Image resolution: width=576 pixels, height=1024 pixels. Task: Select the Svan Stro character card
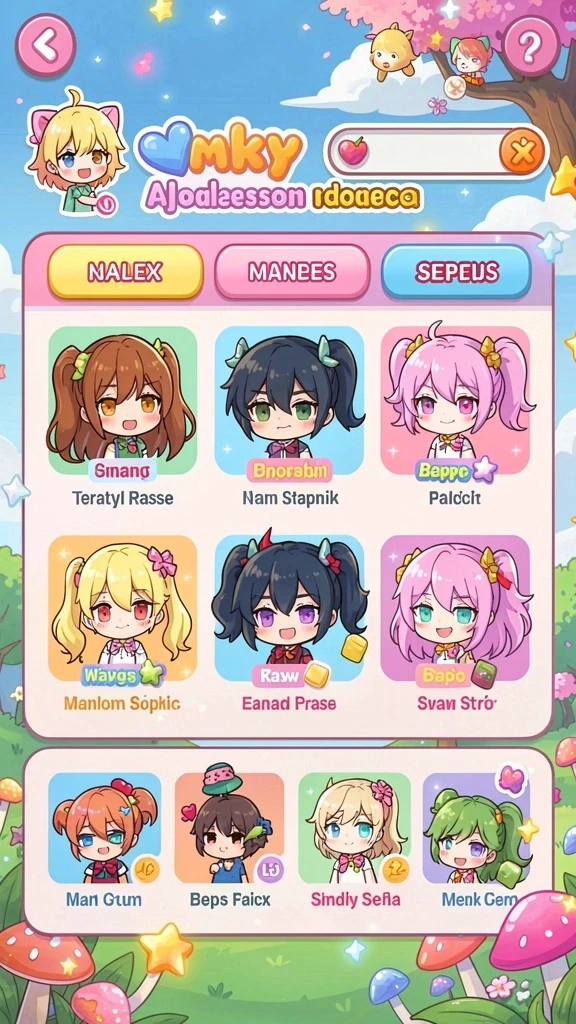(x=455, y=624)
